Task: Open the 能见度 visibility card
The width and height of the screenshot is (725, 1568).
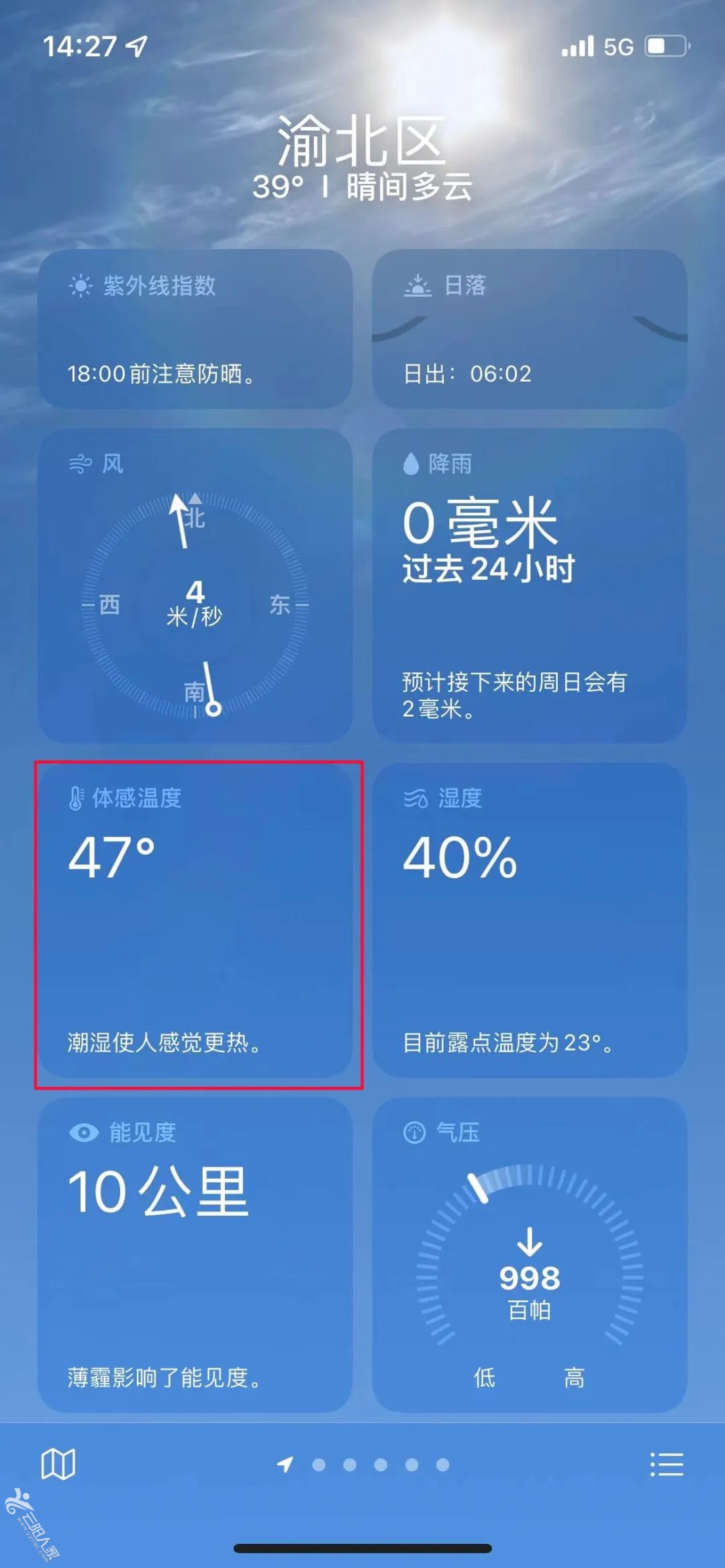Action: click(x=195, y=1254)
